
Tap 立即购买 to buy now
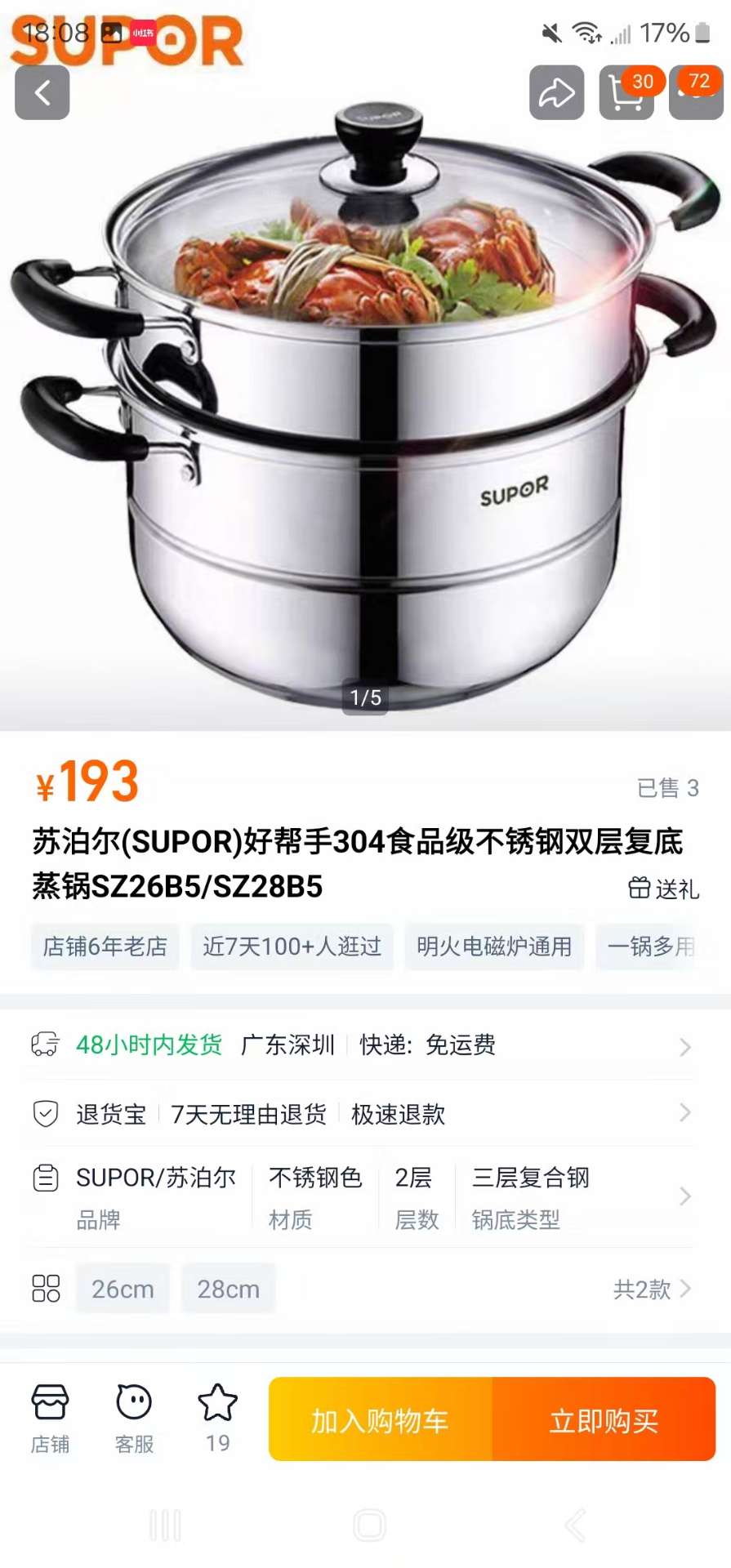tap(604, 1420)
